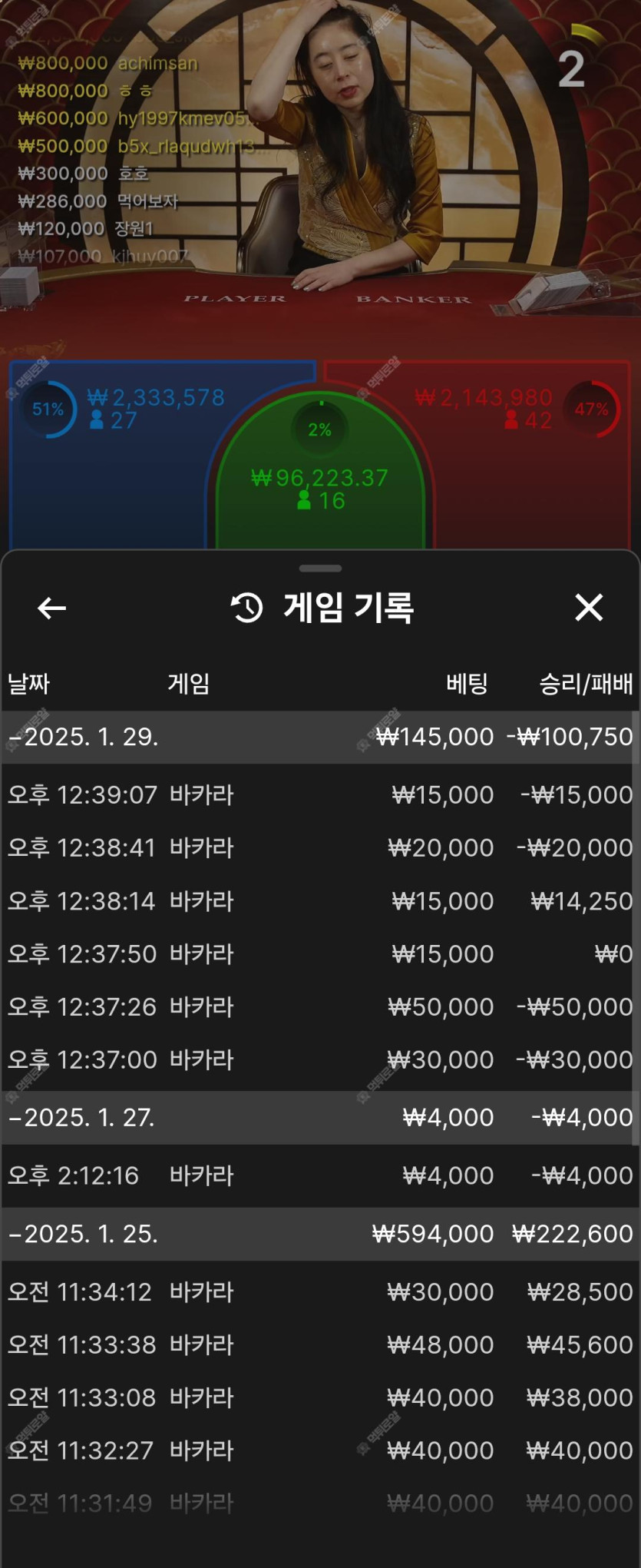Tap the panel drag handle

pos(320,569)
